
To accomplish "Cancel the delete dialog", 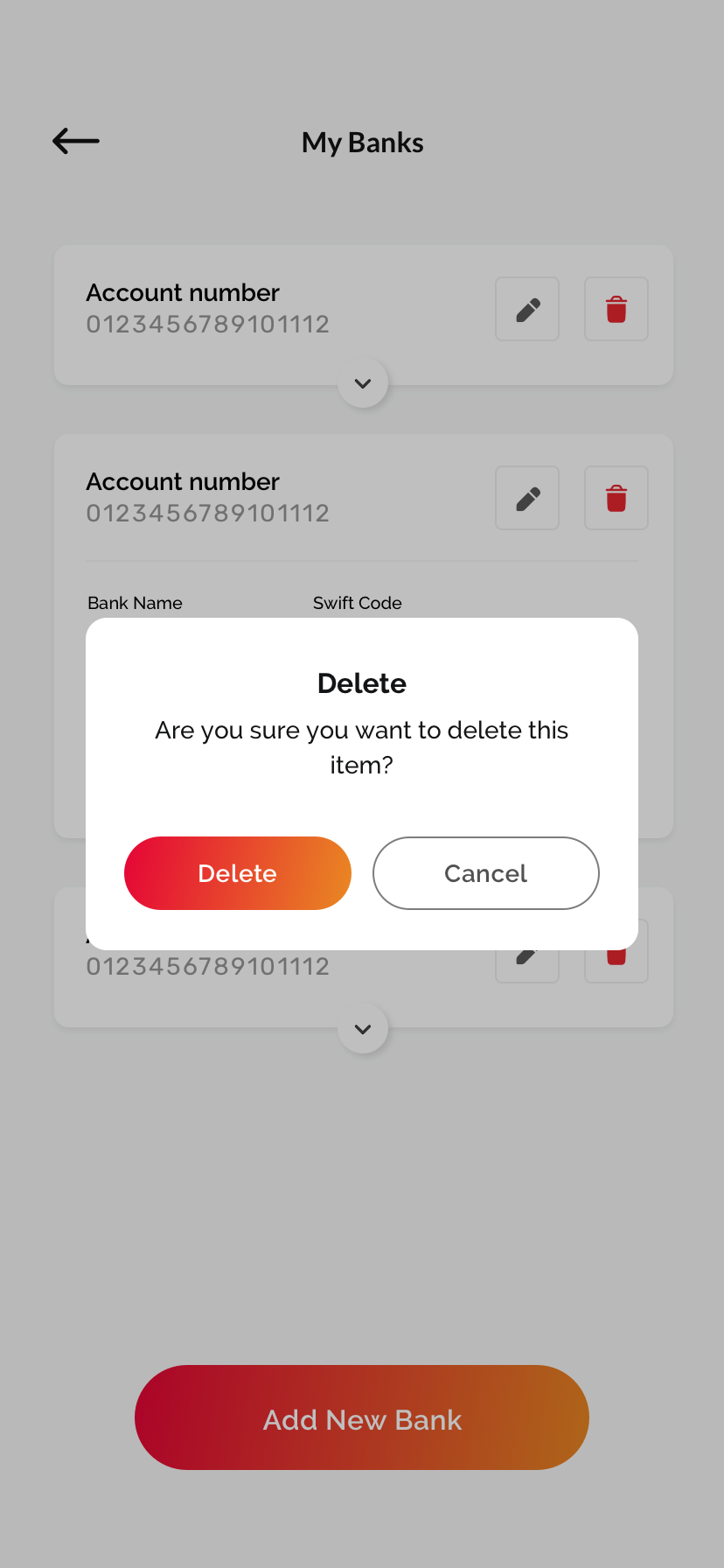I will (x=486, y=873).
